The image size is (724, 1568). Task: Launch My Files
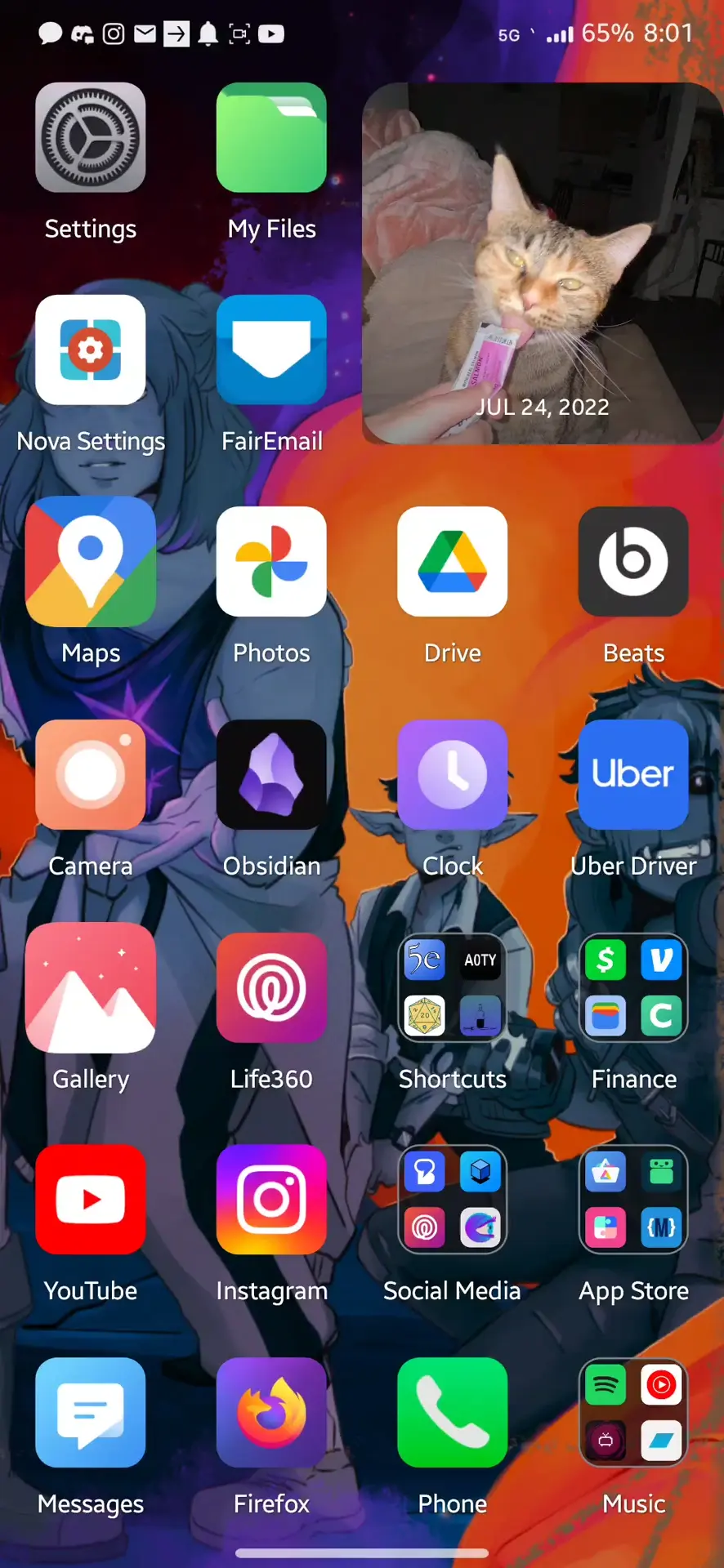[271, 138]
